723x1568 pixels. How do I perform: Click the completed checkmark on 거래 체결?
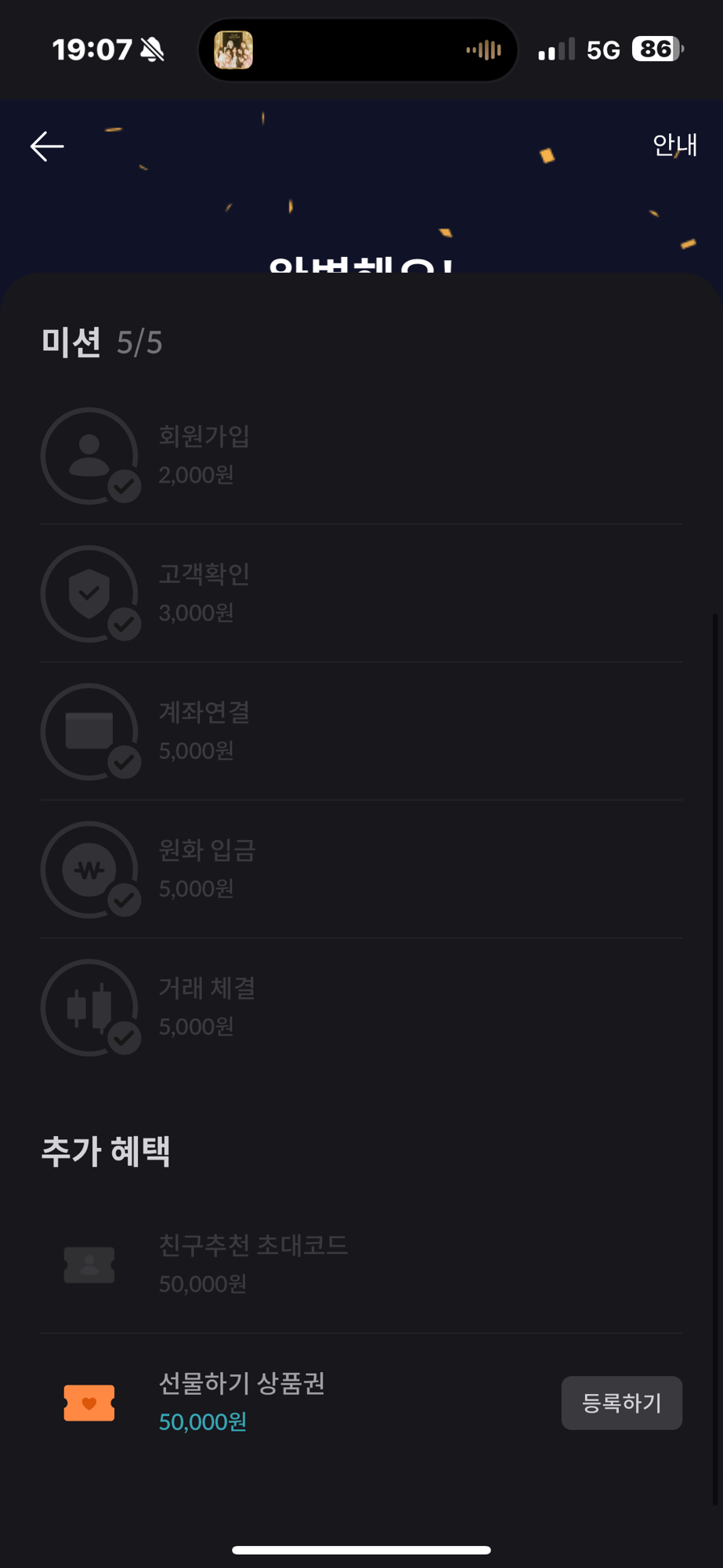coord(124,1039)
